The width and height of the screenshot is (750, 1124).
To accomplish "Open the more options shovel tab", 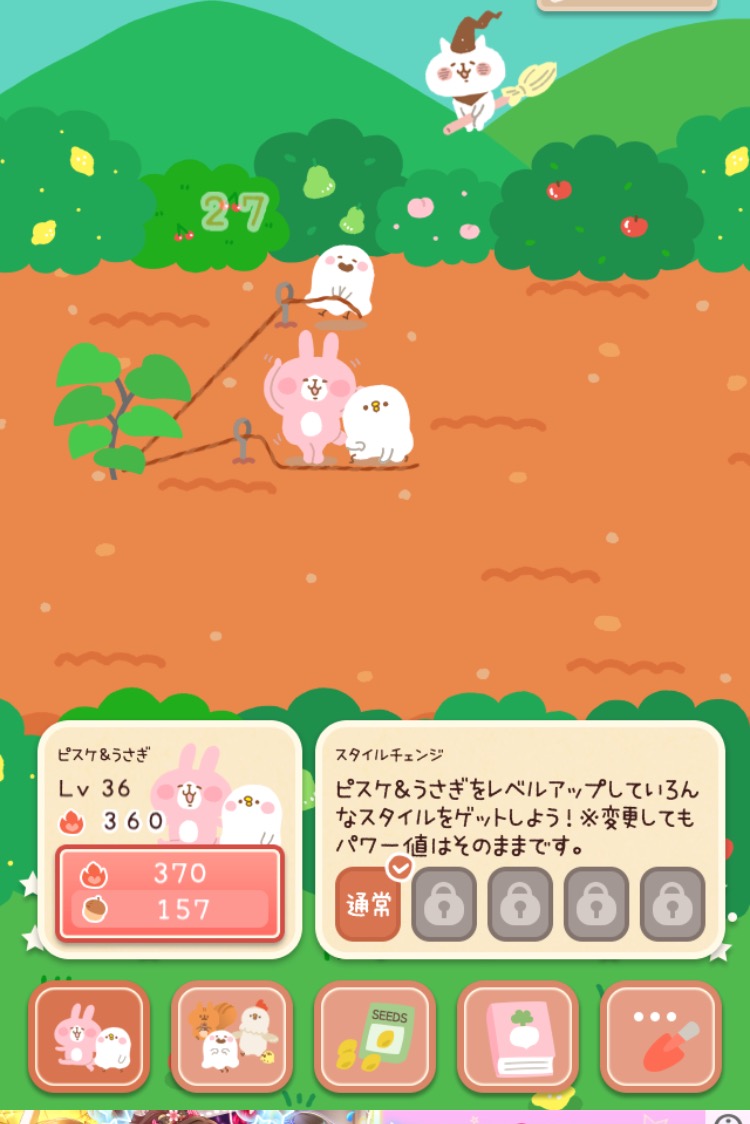I will pyautogui.click(x=661, y=1036).
